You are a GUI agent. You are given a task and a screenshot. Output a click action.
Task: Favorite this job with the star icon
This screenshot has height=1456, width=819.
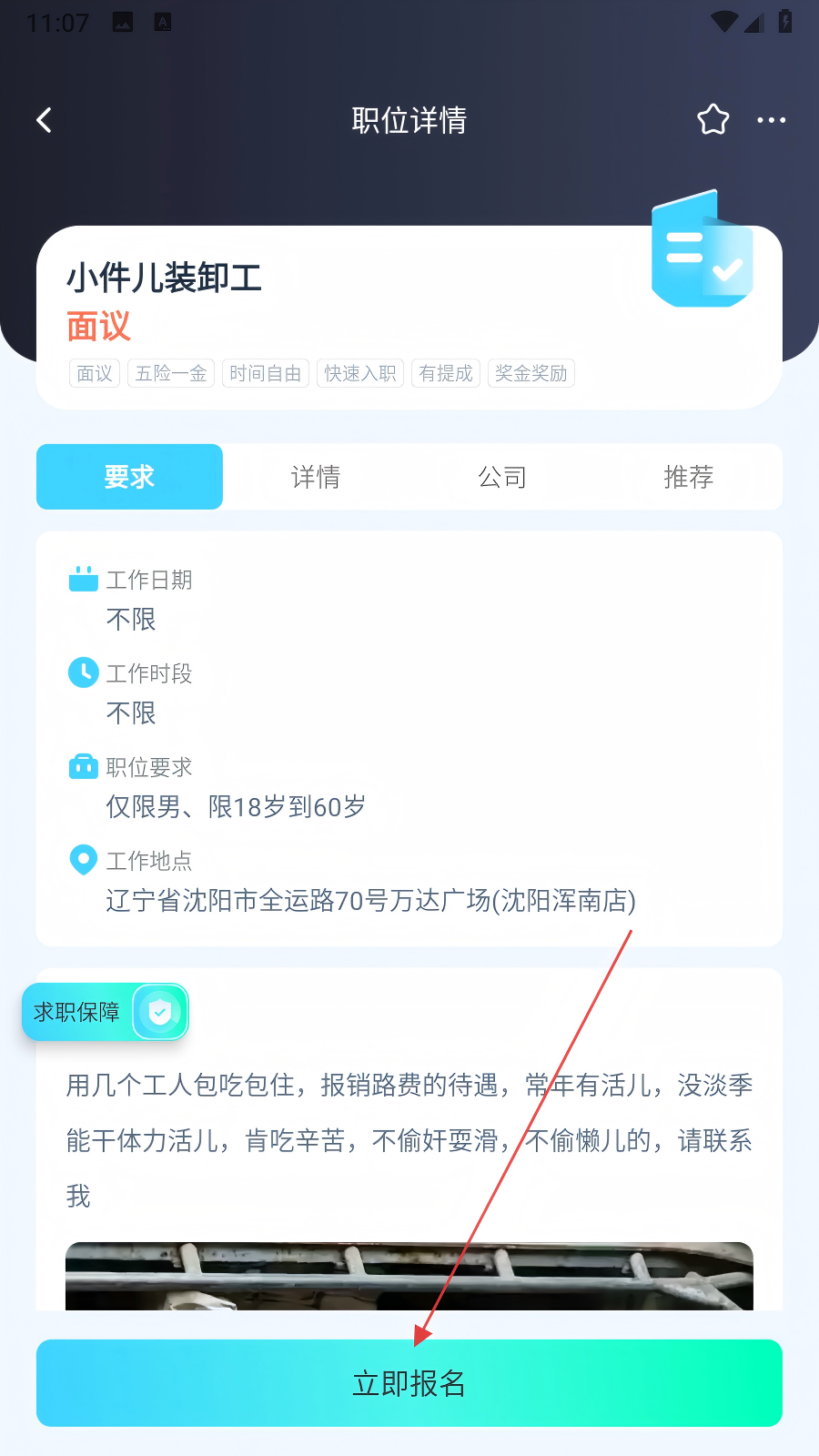point(713,120)
